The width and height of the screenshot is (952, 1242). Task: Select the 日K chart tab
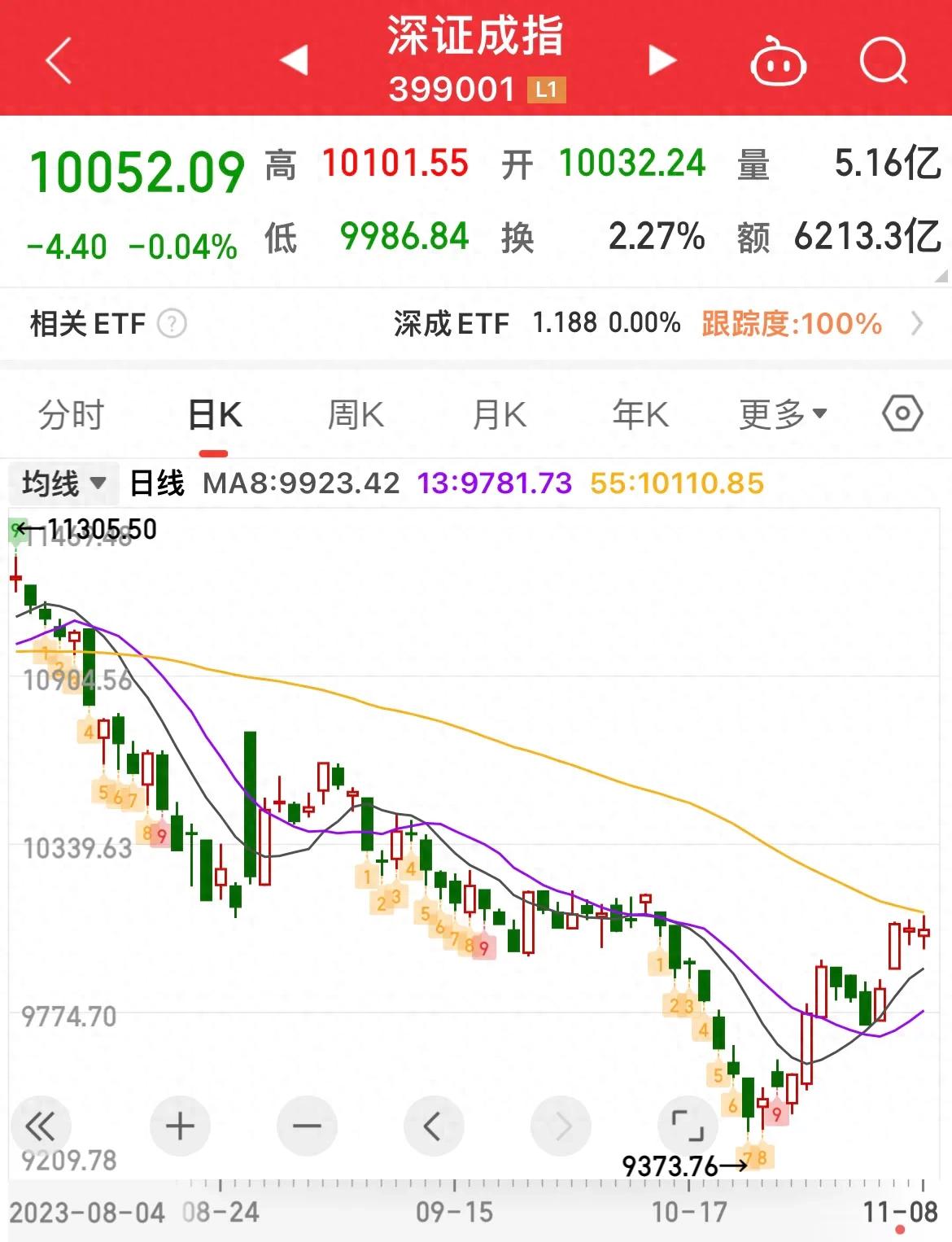point(214,415)
